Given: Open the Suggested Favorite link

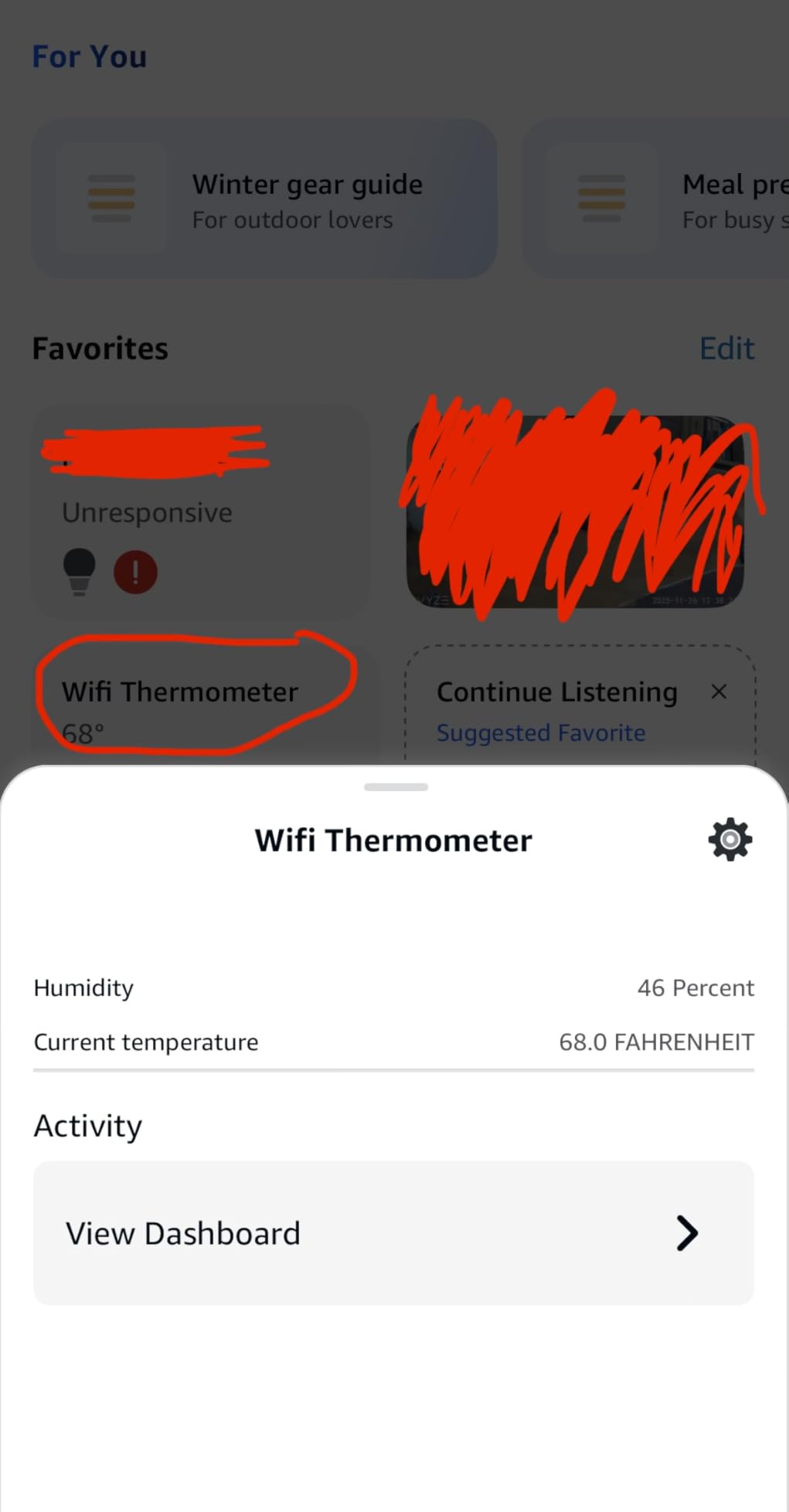Looking at the screenshot, I should (x=541, y=732).
